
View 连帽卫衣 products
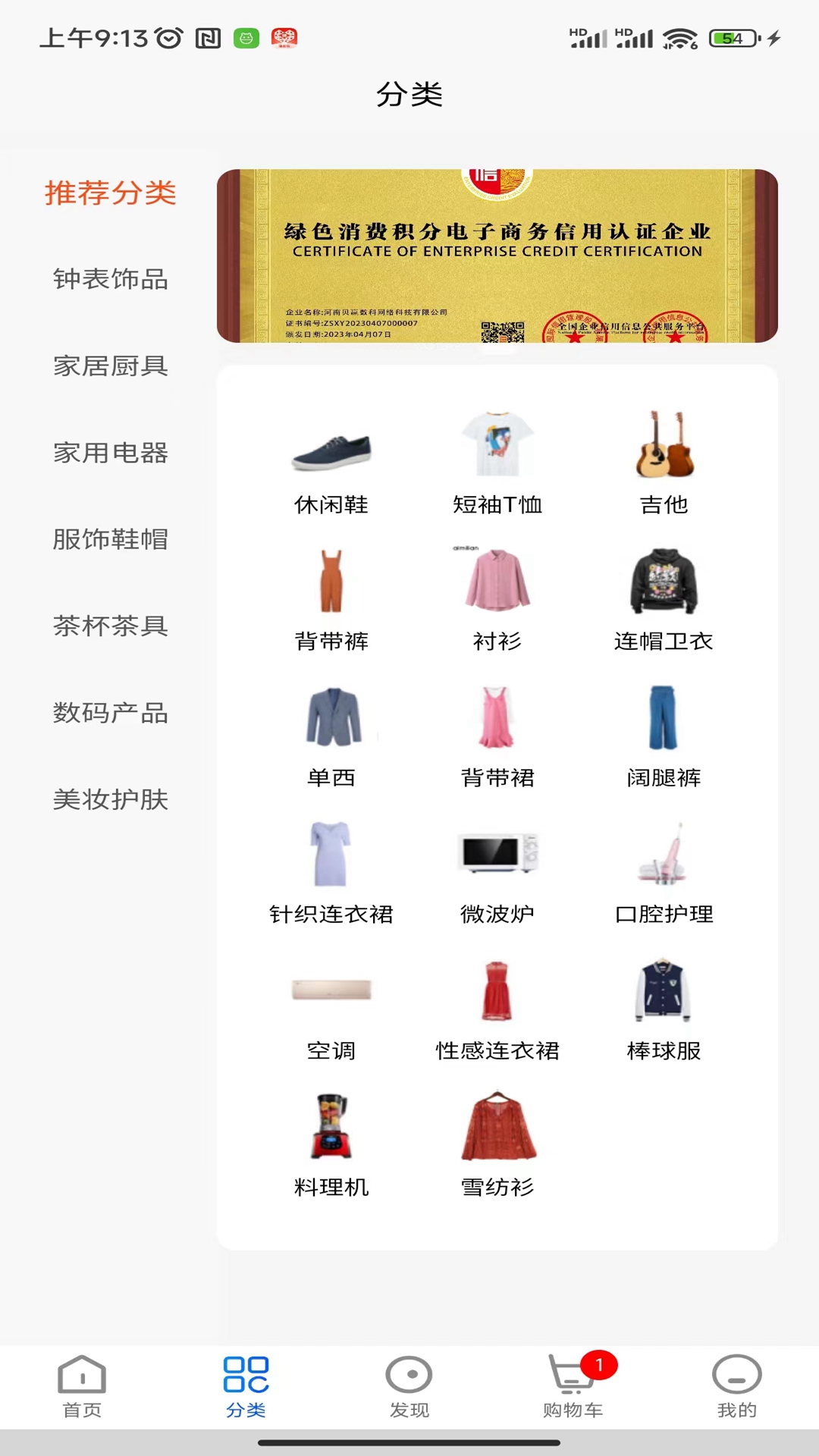[x=664, y=599]
